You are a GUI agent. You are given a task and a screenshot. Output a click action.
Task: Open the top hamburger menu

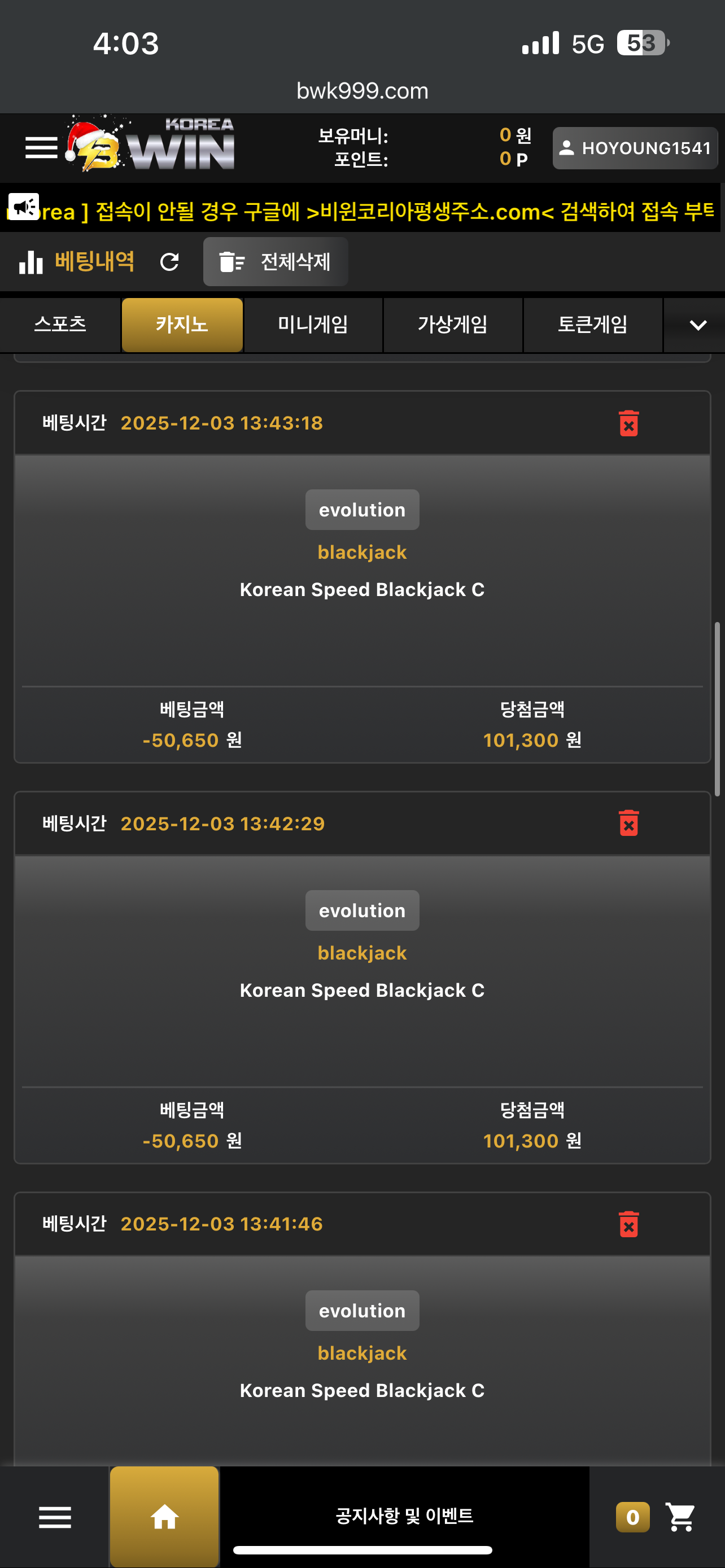[x=41, y=148]
